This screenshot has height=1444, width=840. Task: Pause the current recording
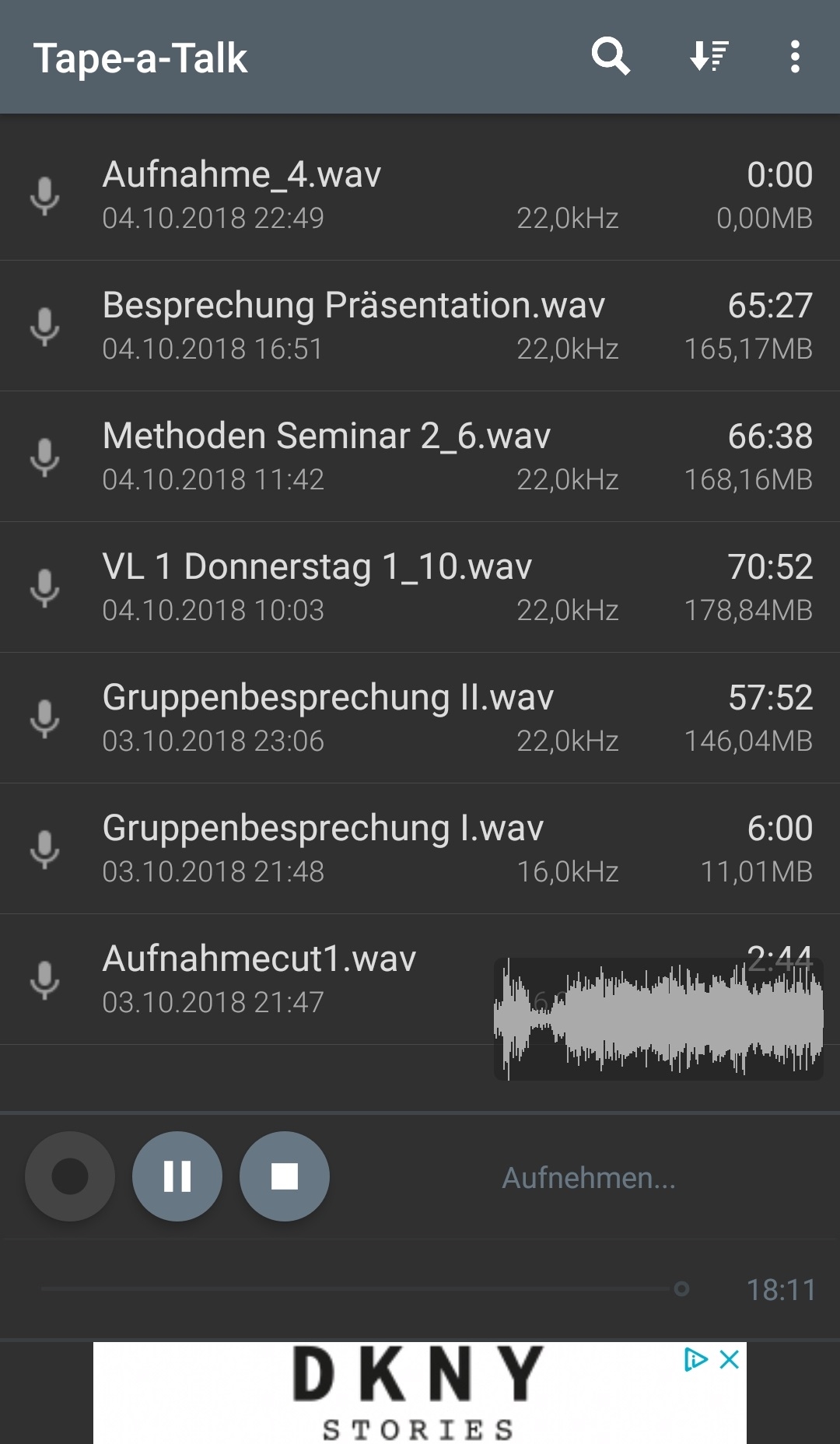177,1176
